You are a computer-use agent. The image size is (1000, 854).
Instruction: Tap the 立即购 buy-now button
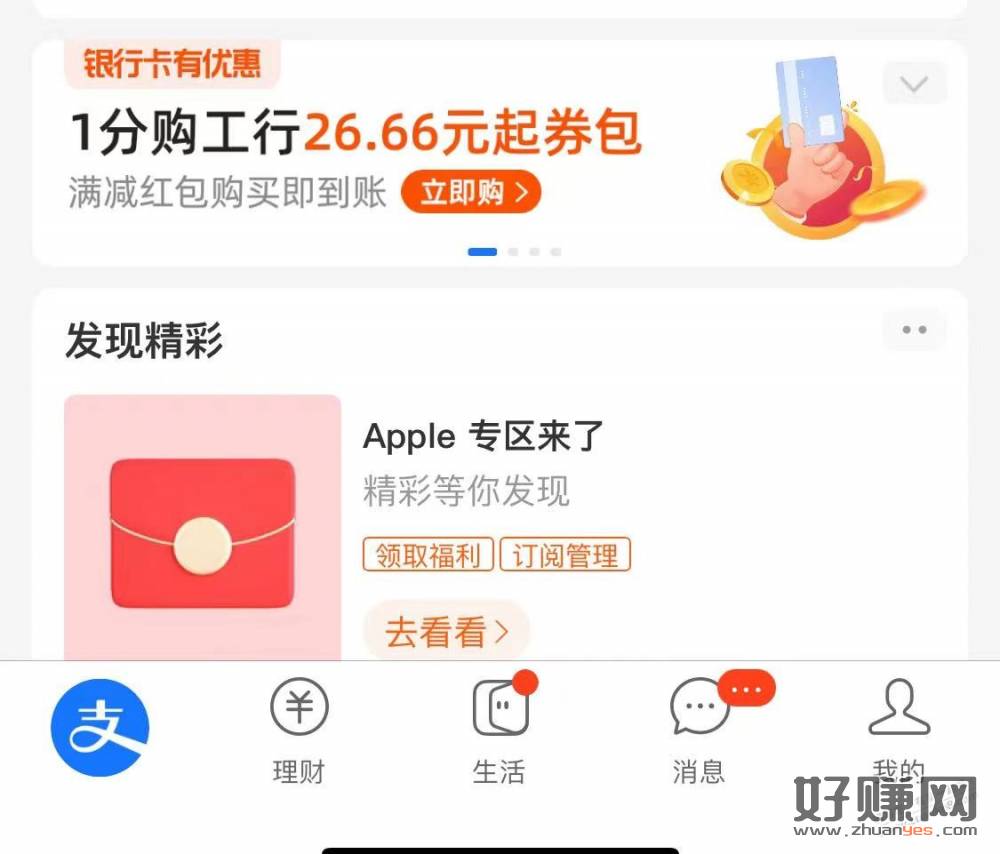click(x=471, y=193)
